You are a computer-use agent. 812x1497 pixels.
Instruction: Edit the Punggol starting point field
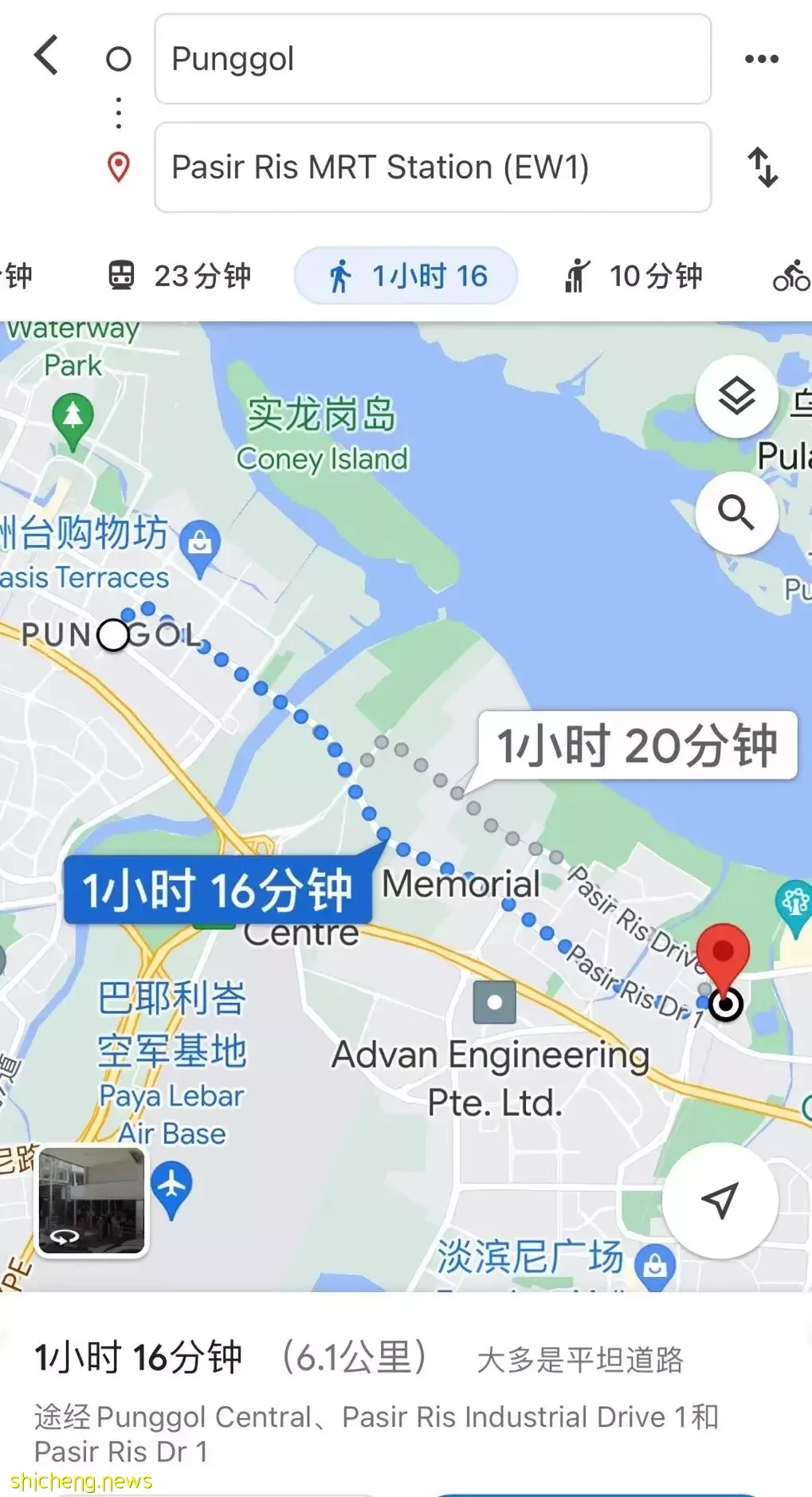[x=432, y=59]
